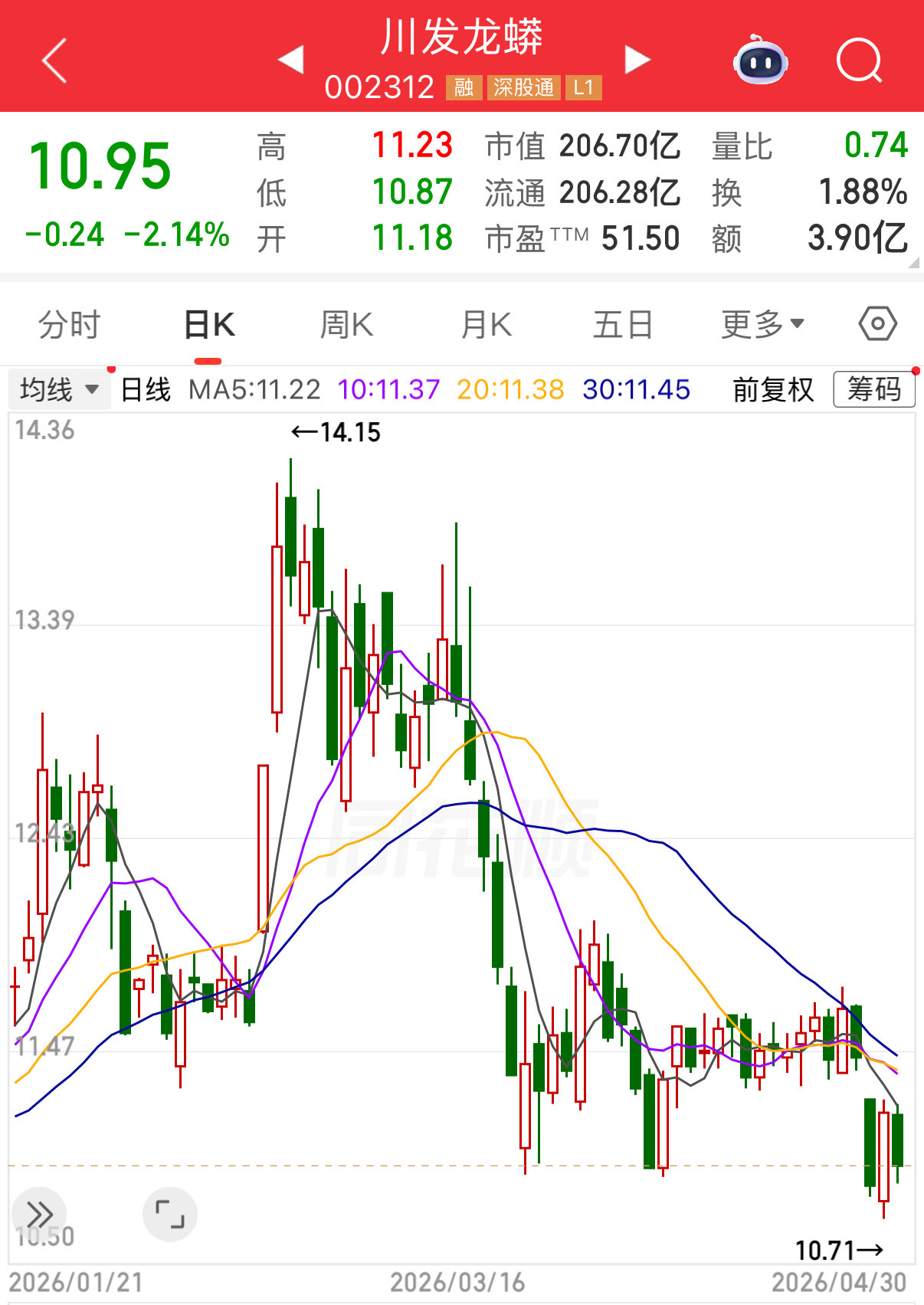Screen dimensions: 924x1305
Task: Switch to the 分时 chart tab
Action: pyautogui.click(x=69, y=325)
